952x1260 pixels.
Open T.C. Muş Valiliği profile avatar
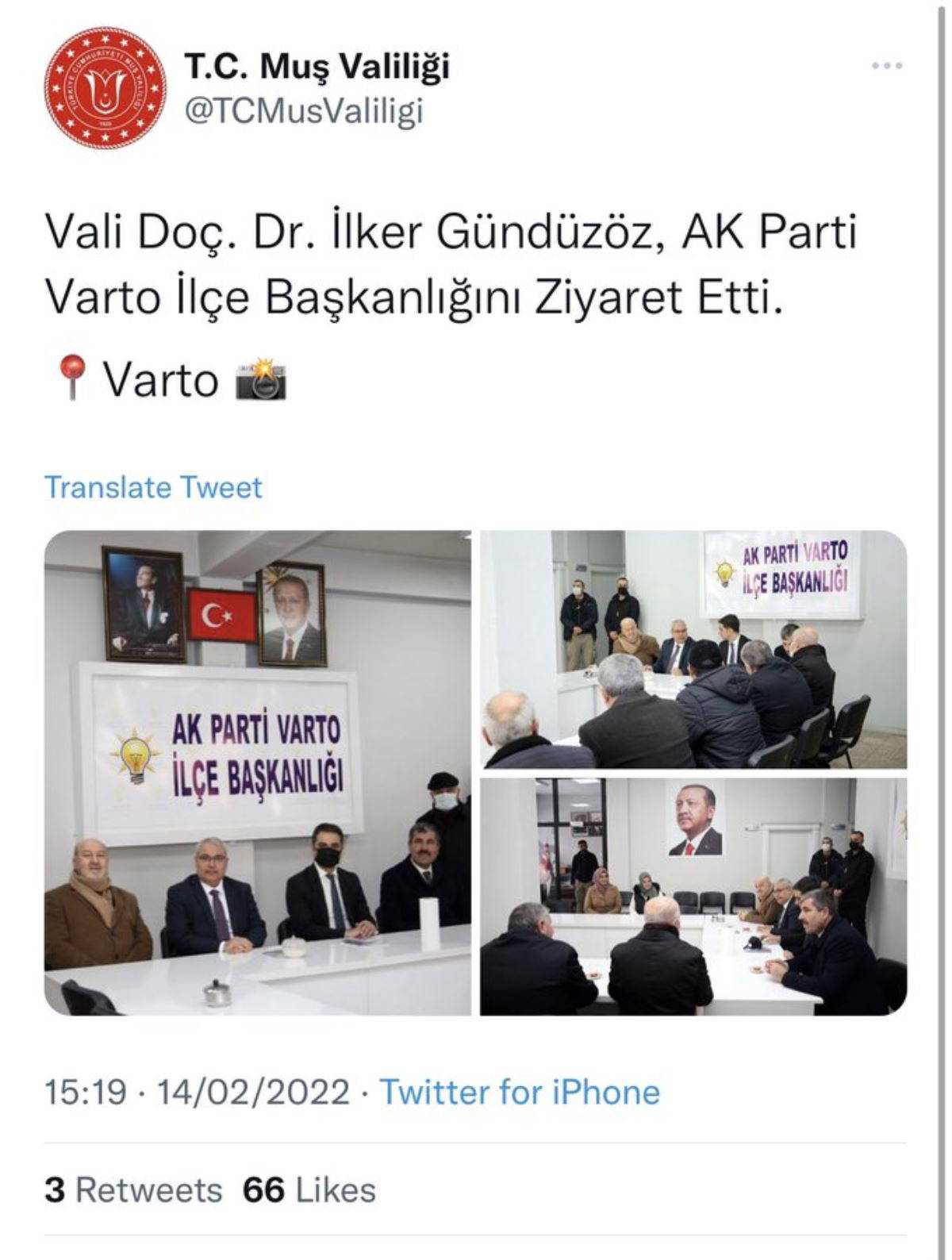point(104,88)
